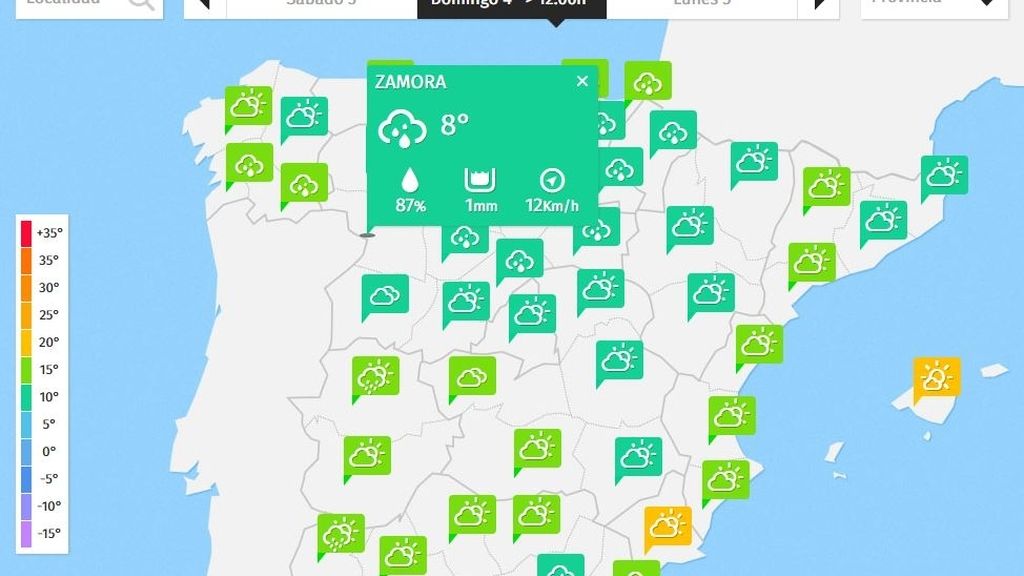The height and width of the screenshot is (576, 1024).
Task: Open the teal cloud-only weather marker
Action: point(385,295)
